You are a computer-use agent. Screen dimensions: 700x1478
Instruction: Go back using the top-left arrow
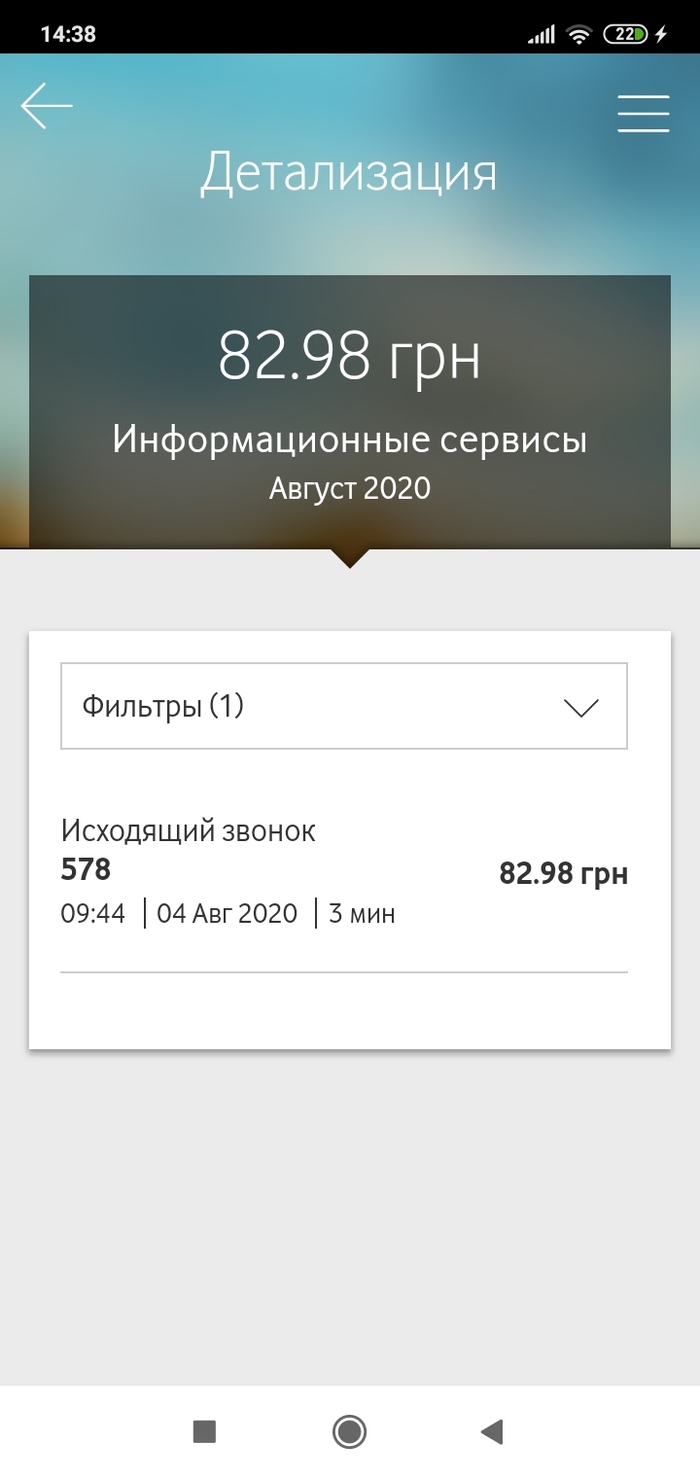pos(46,106)
